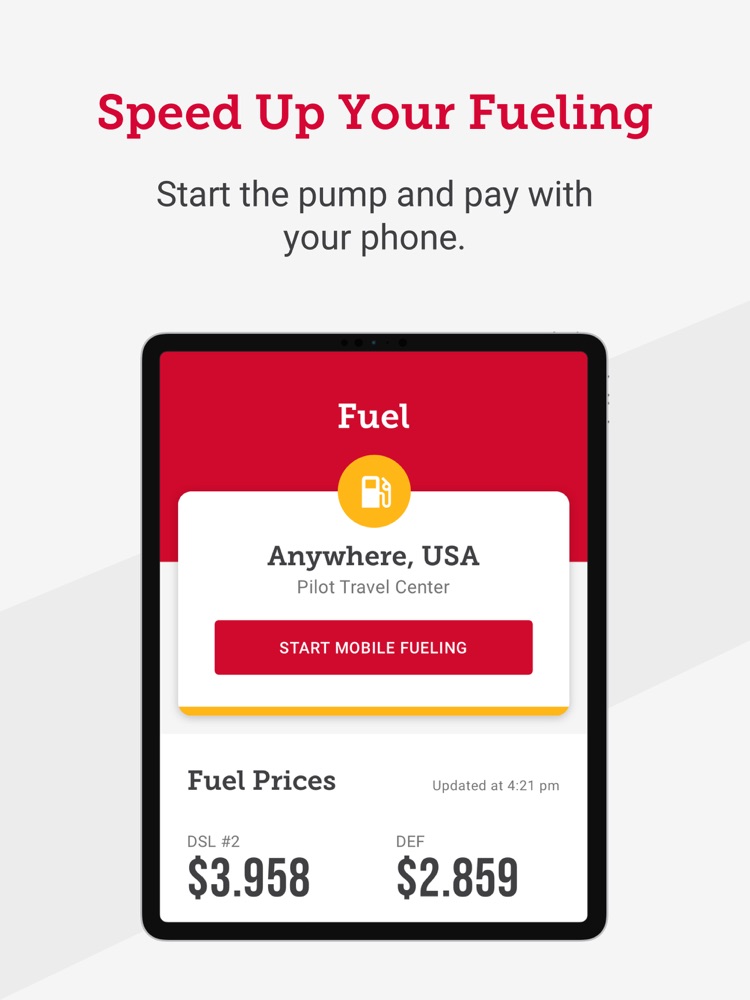This screenshot has width=750, height=1000.
Task: Switch to the Fuel tab header
Action: [x=373, y=416]
